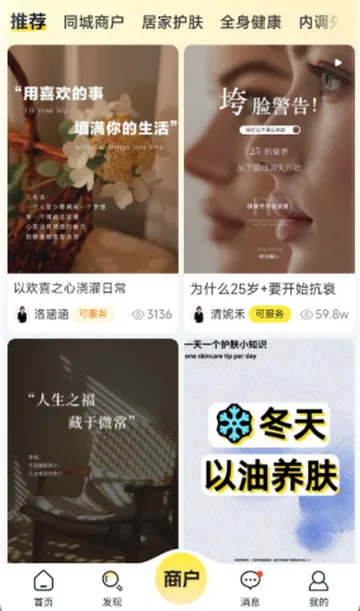Open the 人生之福藏于微常 card
Viewport: 360px width, 611px height.
pos(93,450)
